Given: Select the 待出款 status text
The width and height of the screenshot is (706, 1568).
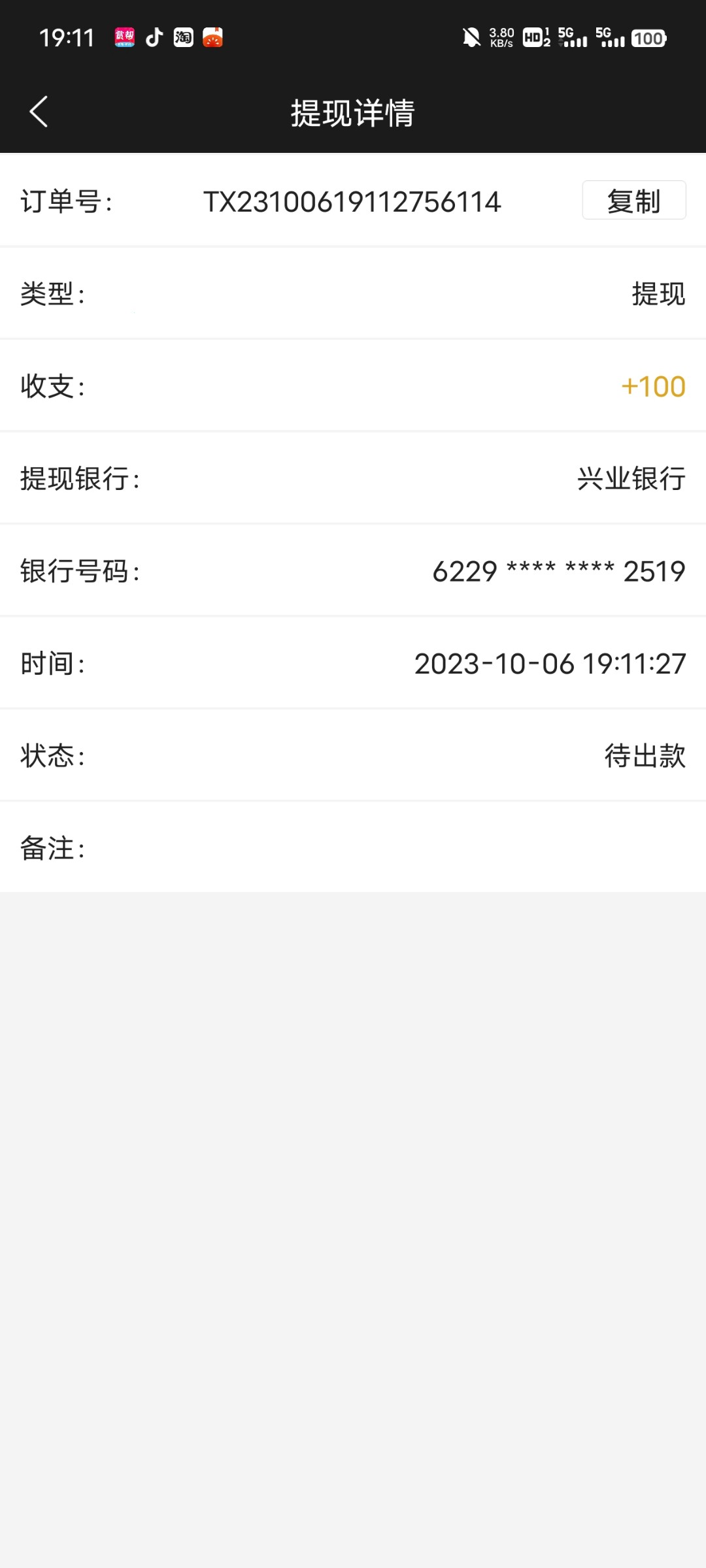Looking at the screenshot, I should pyautogui.click(x=644, y=756).
